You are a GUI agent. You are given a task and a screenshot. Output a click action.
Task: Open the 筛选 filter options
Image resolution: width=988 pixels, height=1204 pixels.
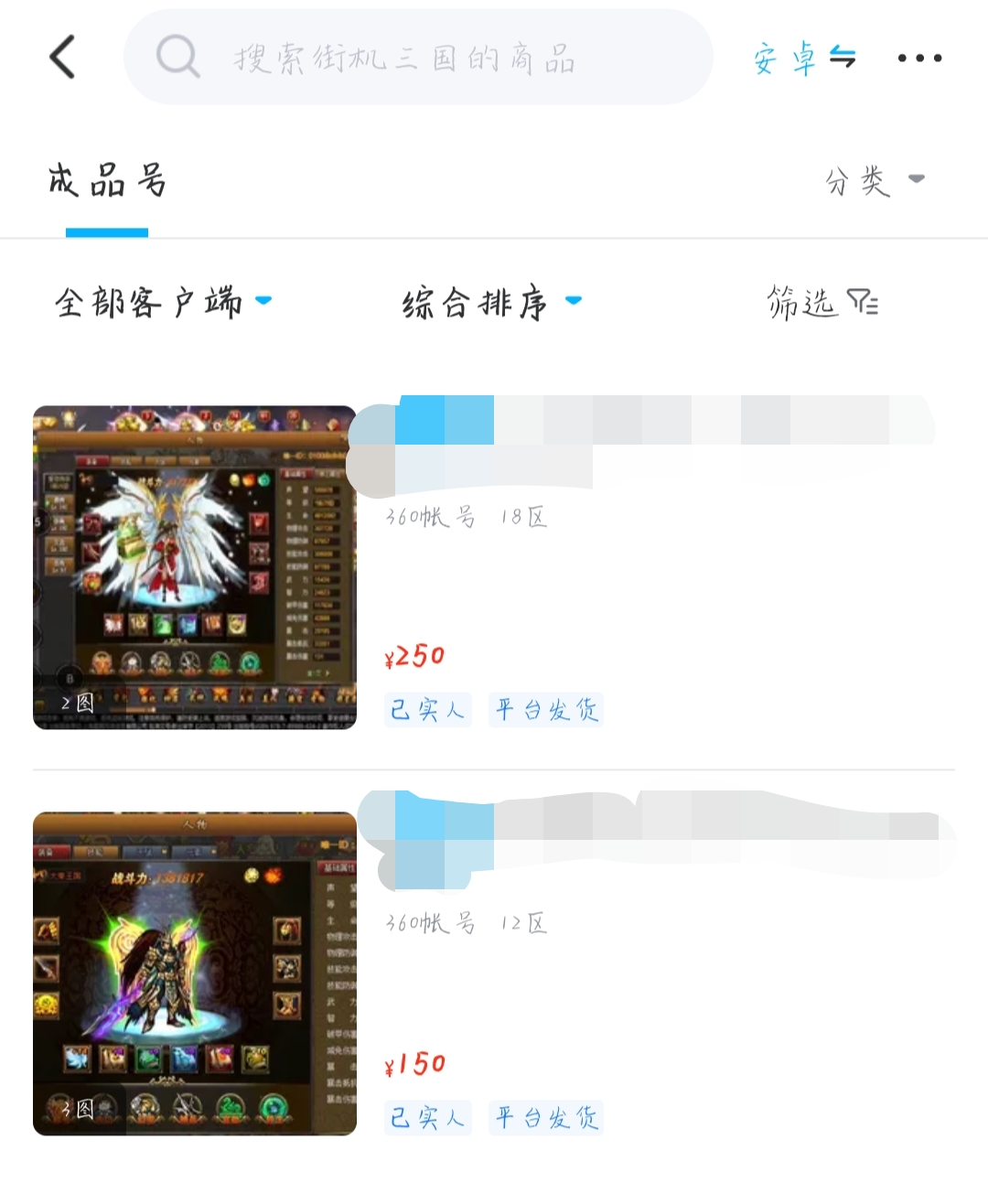821,302
